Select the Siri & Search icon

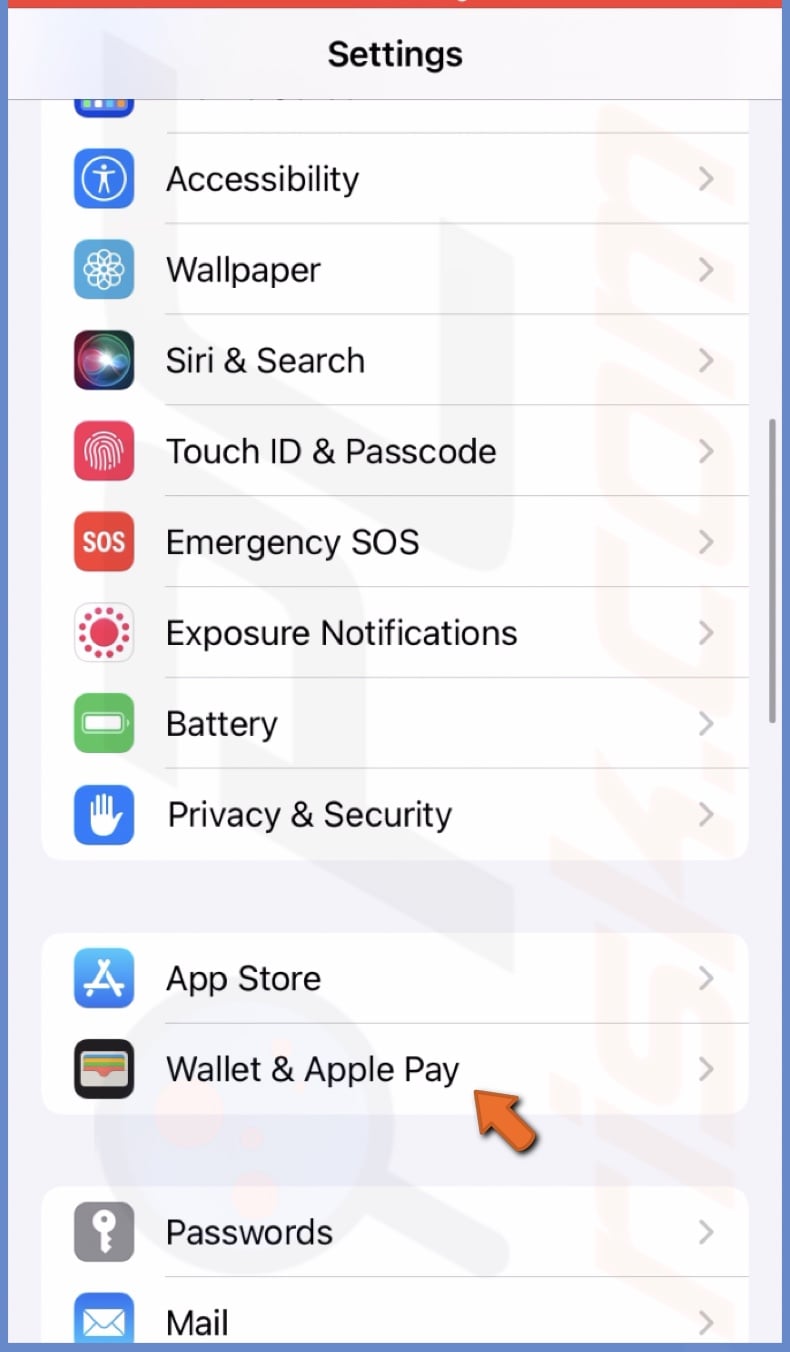(103, 360)
